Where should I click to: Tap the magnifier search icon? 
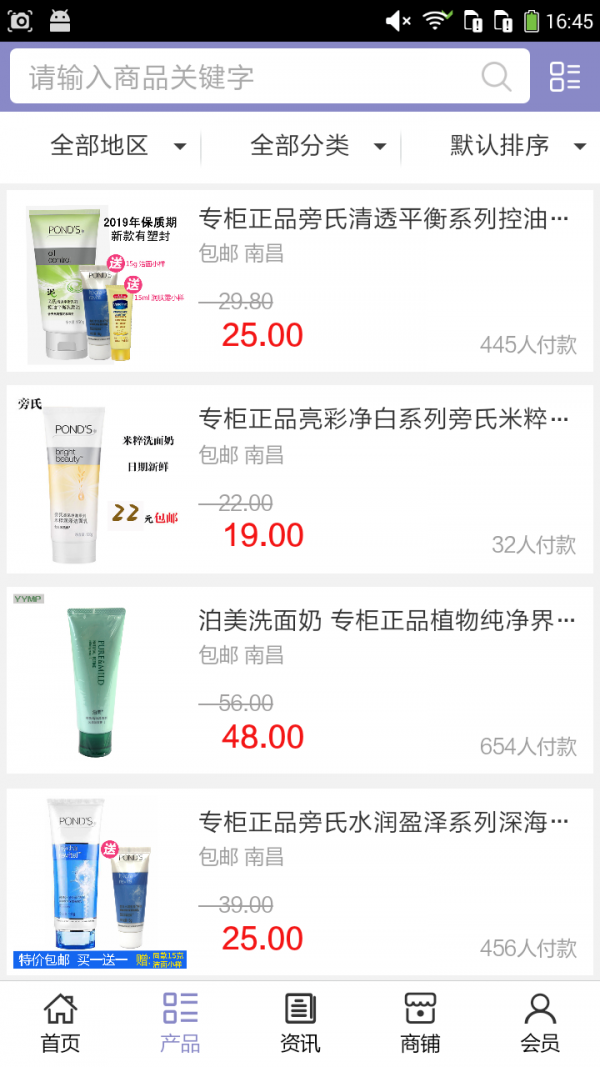point(496,77)
